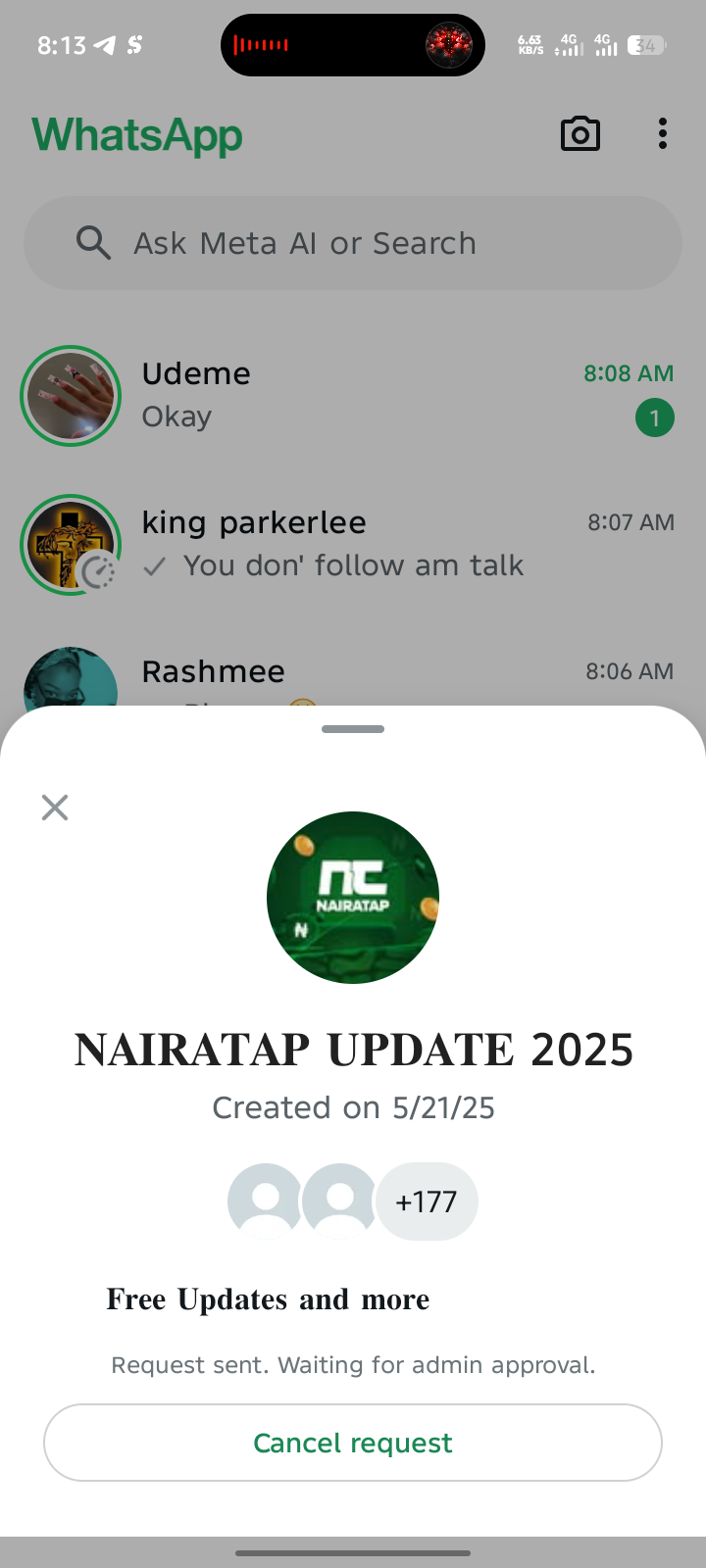
Task: View king parkerlee's status via profile picture
Action: (x=71, y=545)
